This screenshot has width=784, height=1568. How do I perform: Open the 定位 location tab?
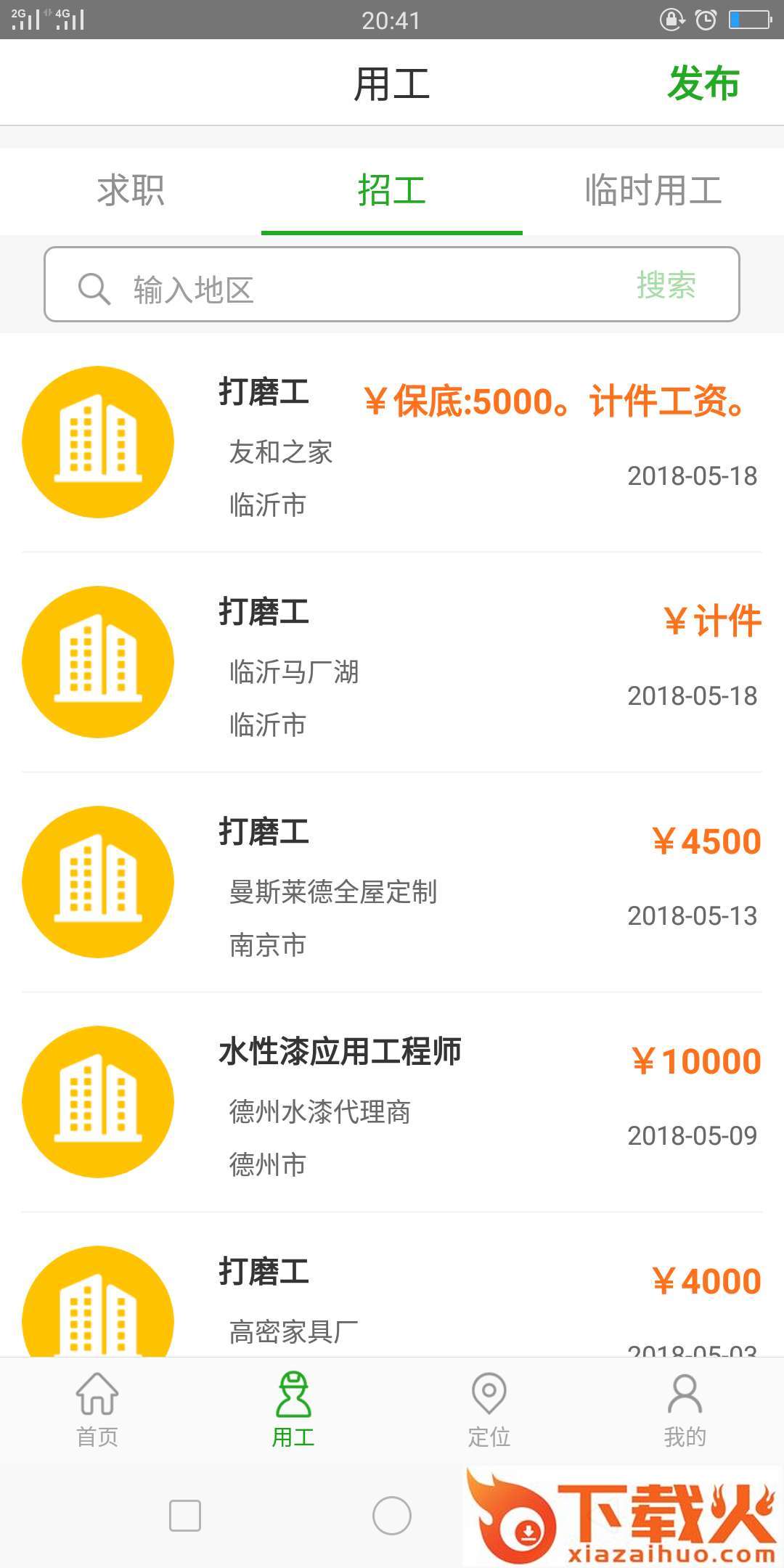489,1410
